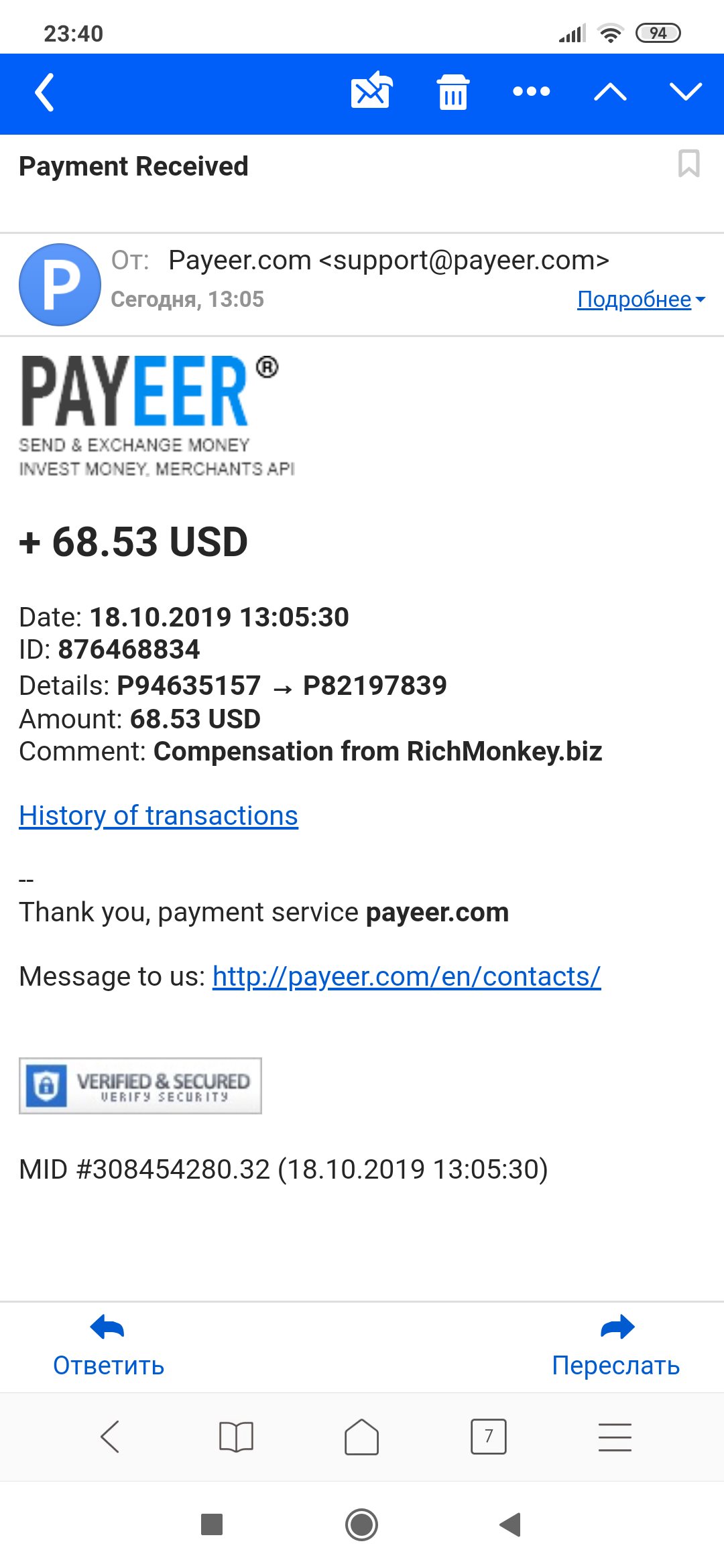Go back to the inbox list

pos(44,92)
